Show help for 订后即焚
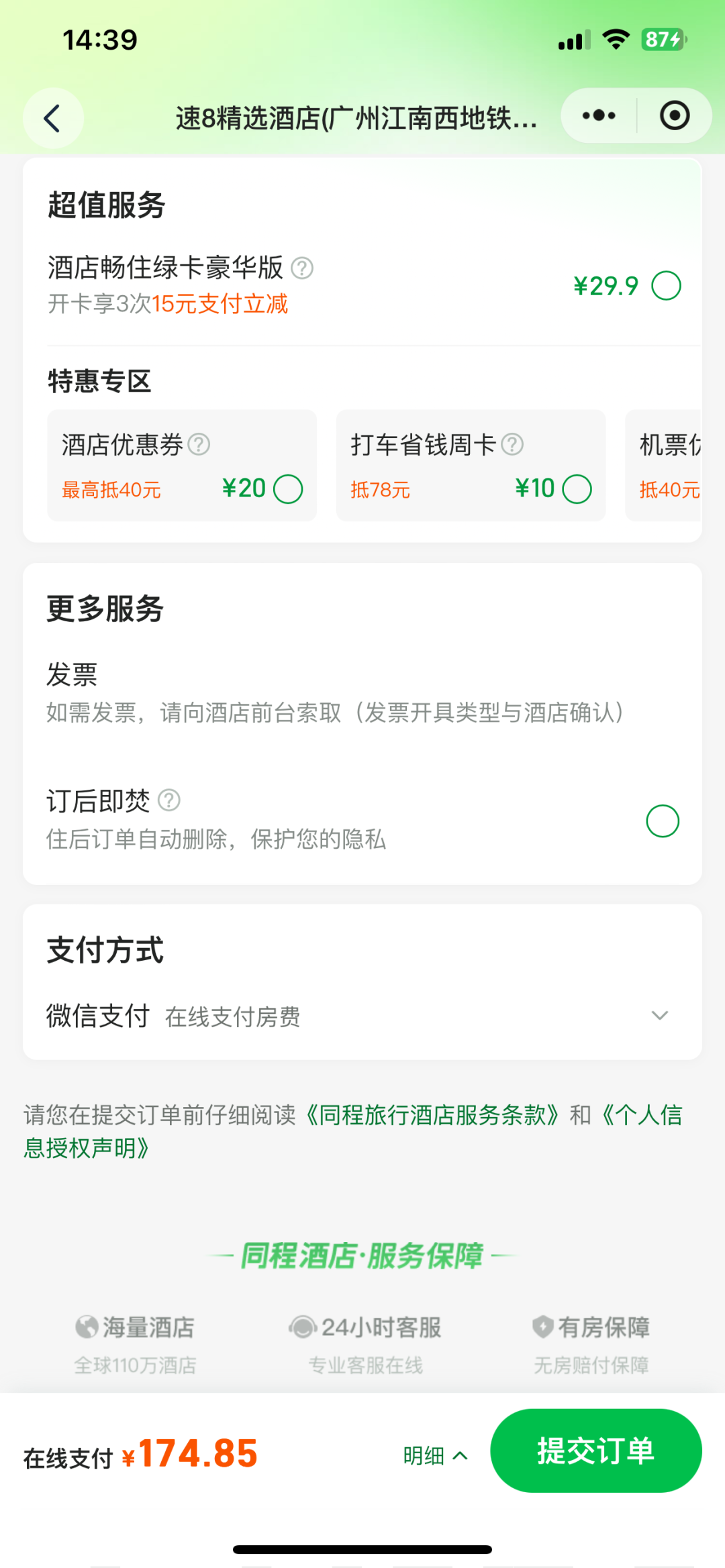This screenshot has width=725, height=1568. coord(169,800)
